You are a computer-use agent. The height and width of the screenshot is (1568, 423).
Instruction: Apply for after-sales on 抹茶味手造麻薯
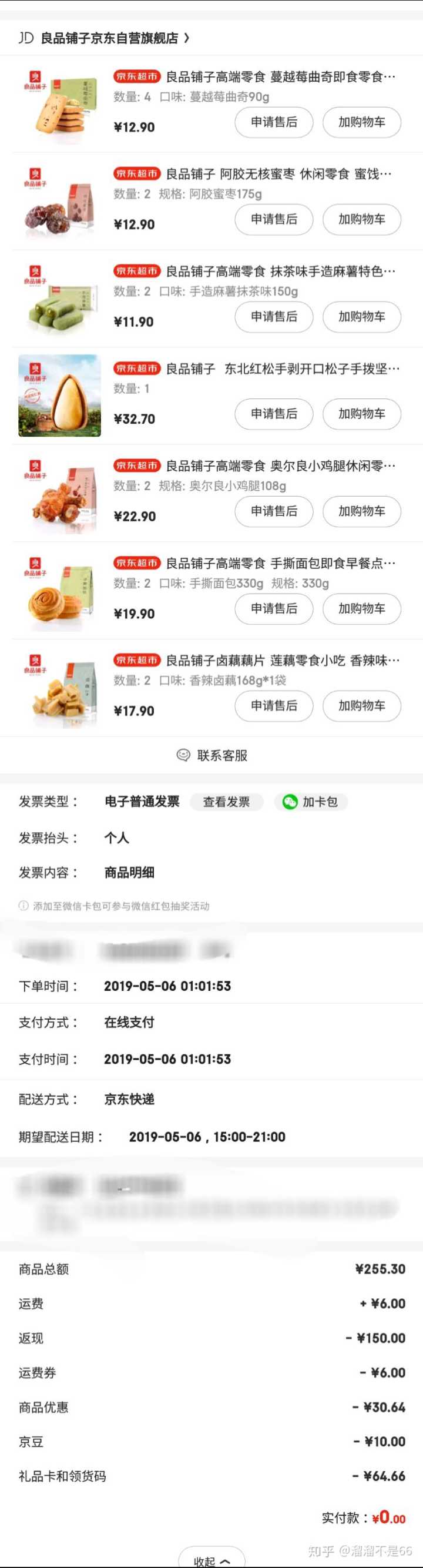click(274, 317)
